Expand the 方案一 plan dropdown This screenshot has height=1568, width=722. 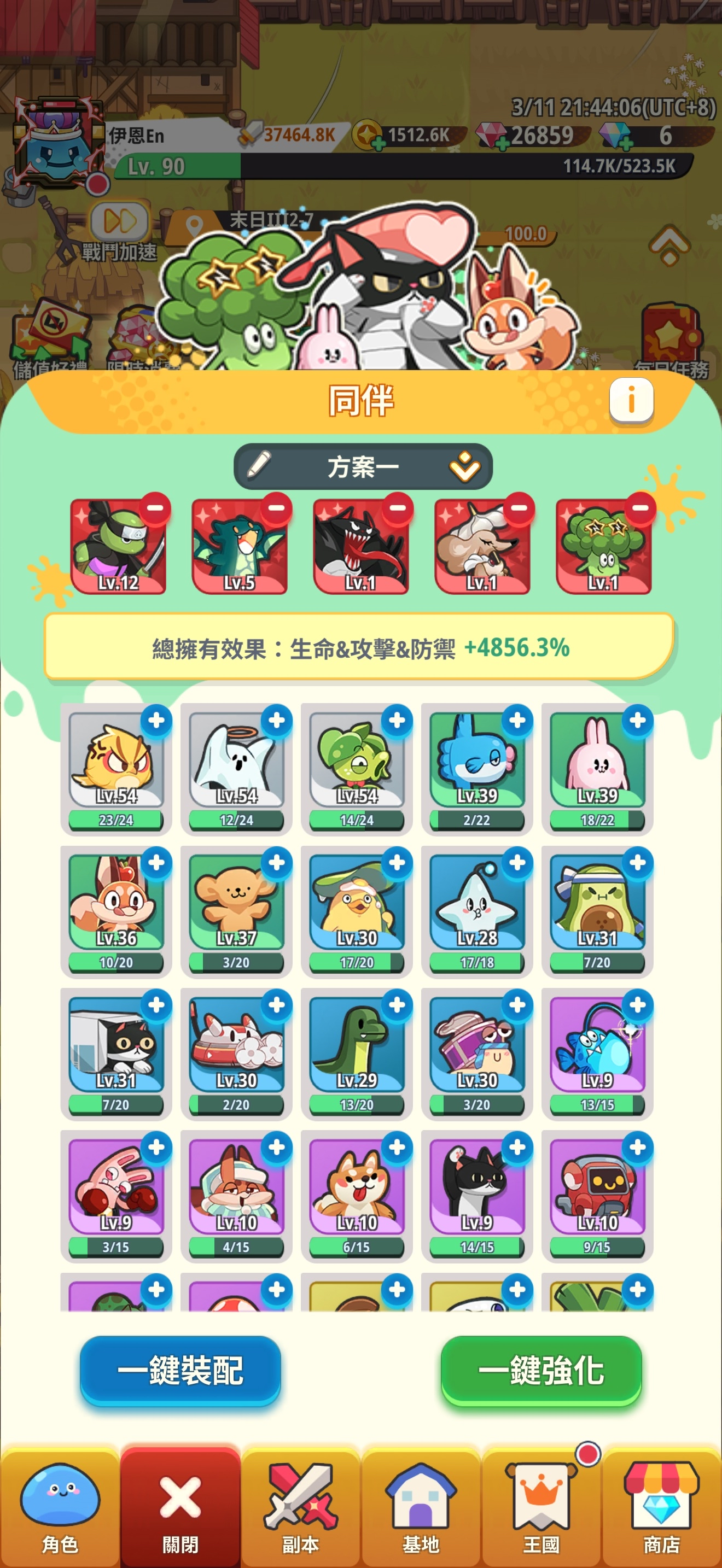coord(464,467)
